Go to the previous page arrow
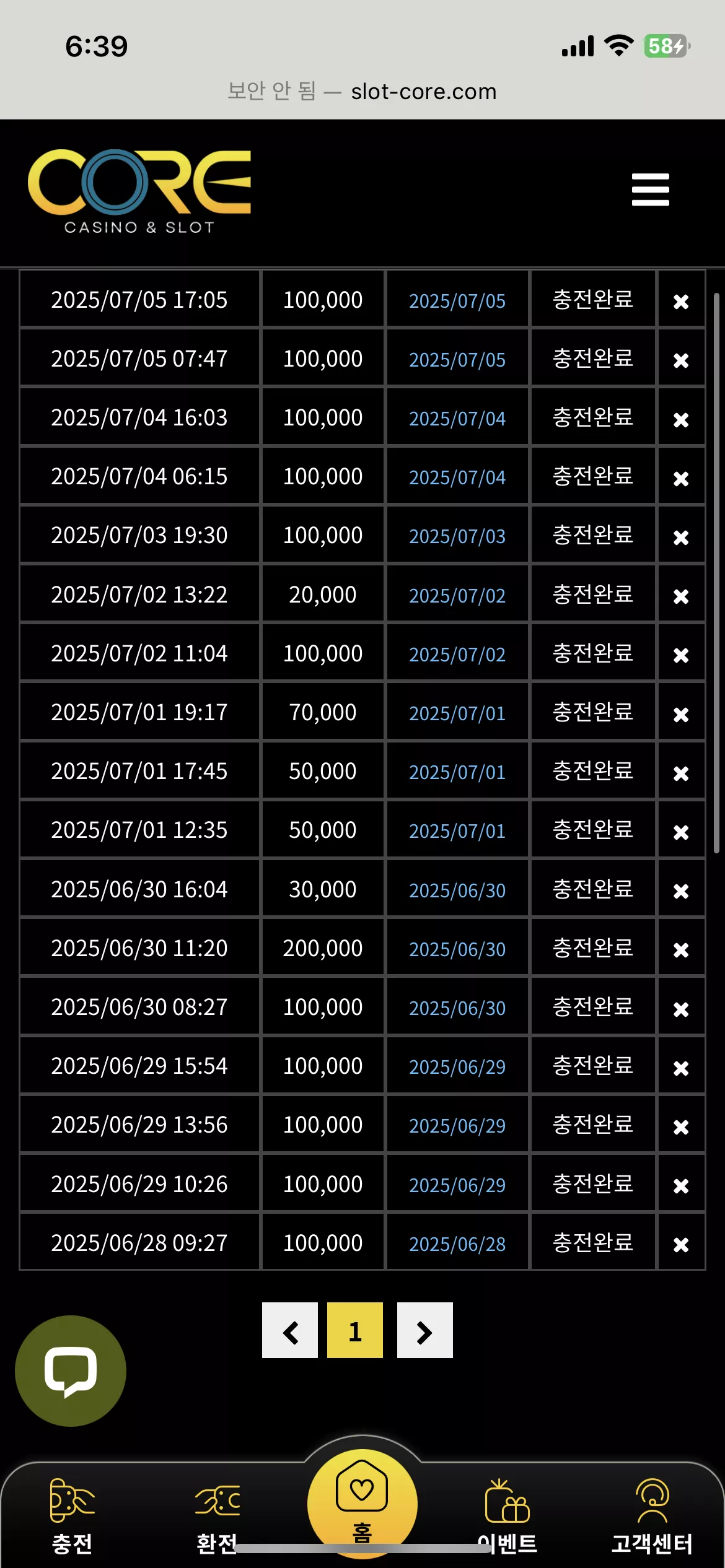 290,1330
